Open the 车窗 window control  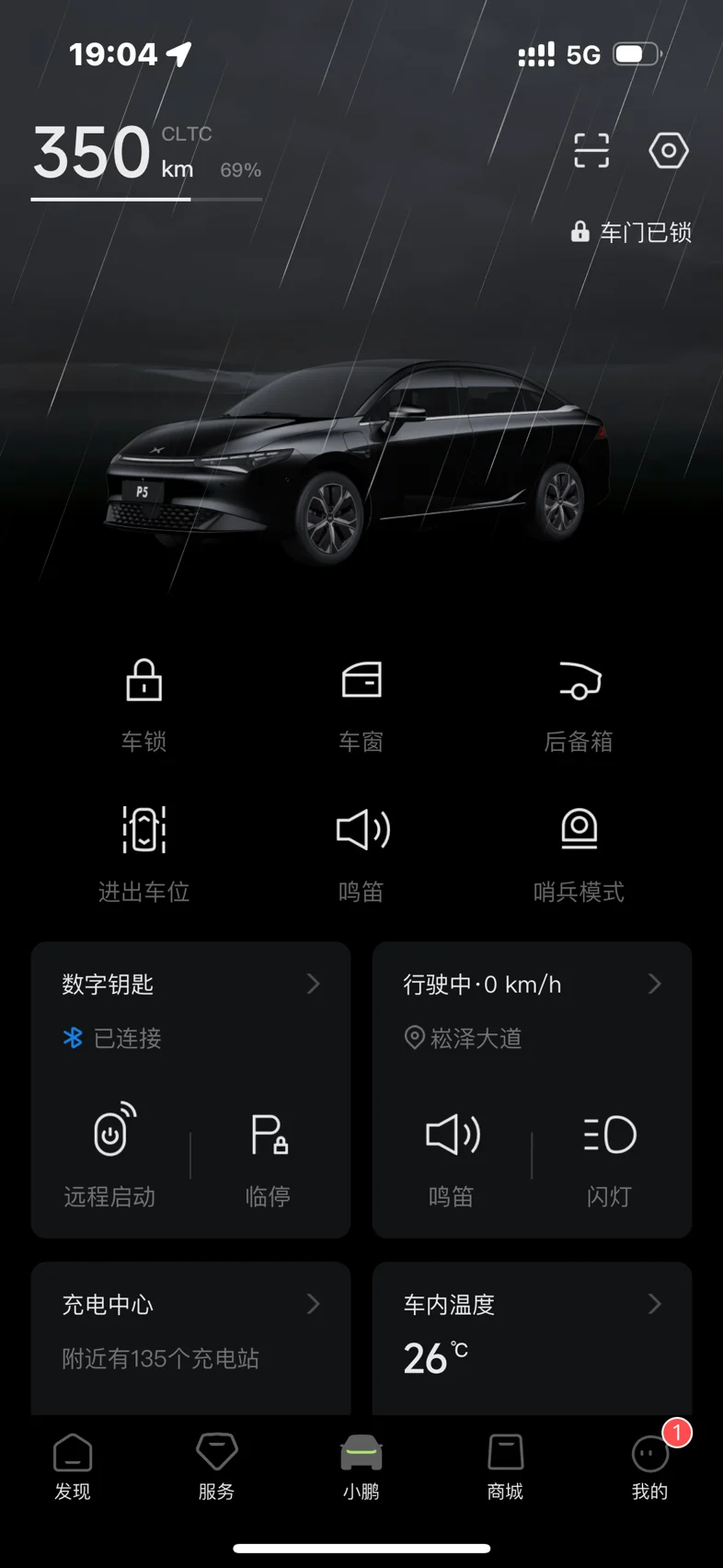361,706
